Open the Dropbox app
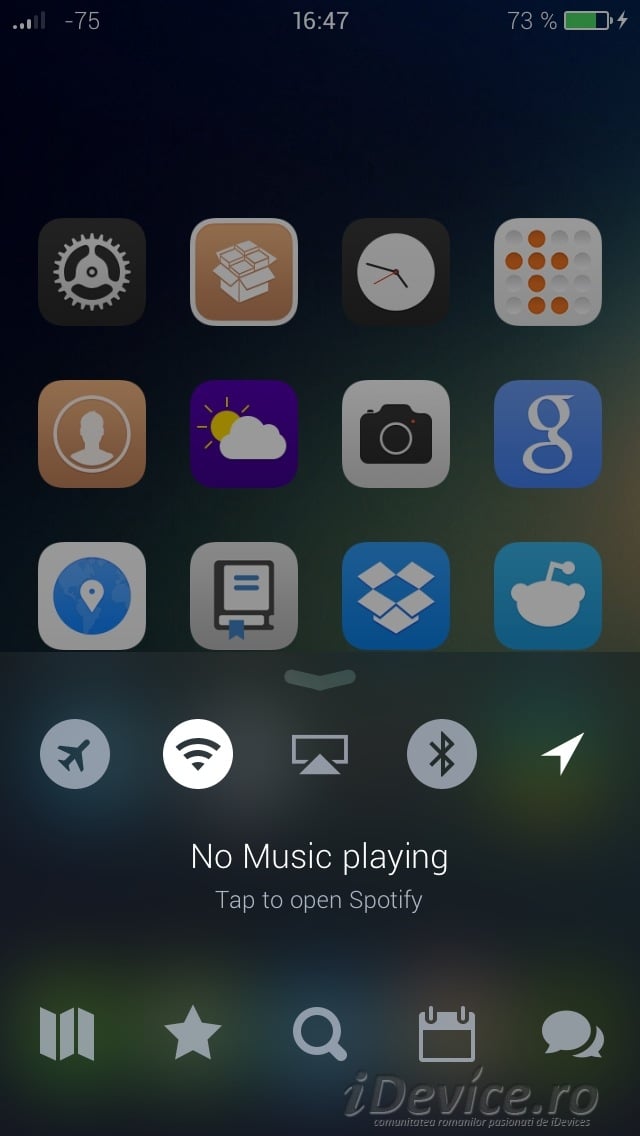The height and width of the screenshot is (1136, 640). pos(396,596)
